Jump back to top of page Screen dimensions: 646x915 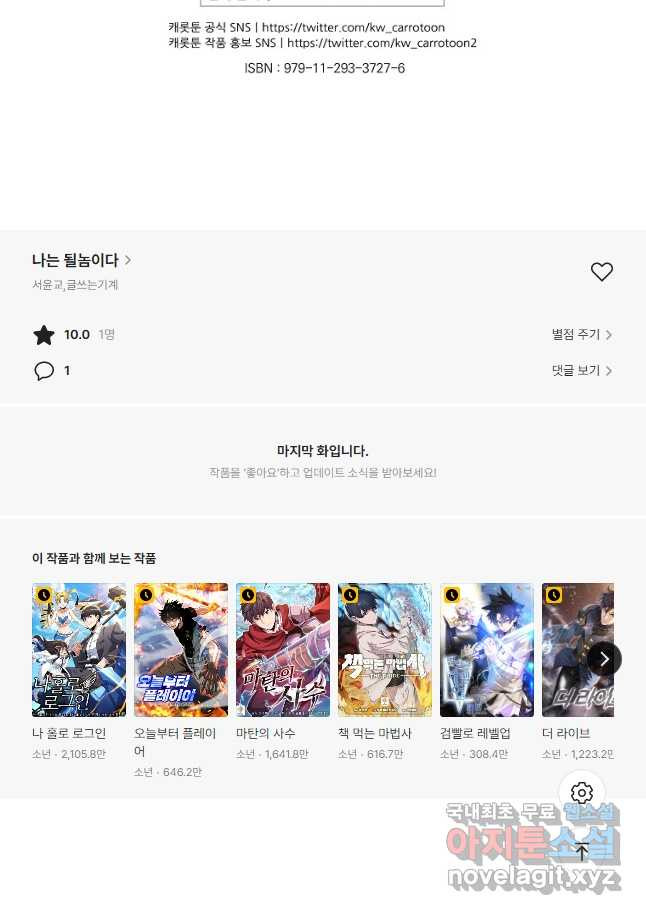pyautogui.click(x=582, y=852)
